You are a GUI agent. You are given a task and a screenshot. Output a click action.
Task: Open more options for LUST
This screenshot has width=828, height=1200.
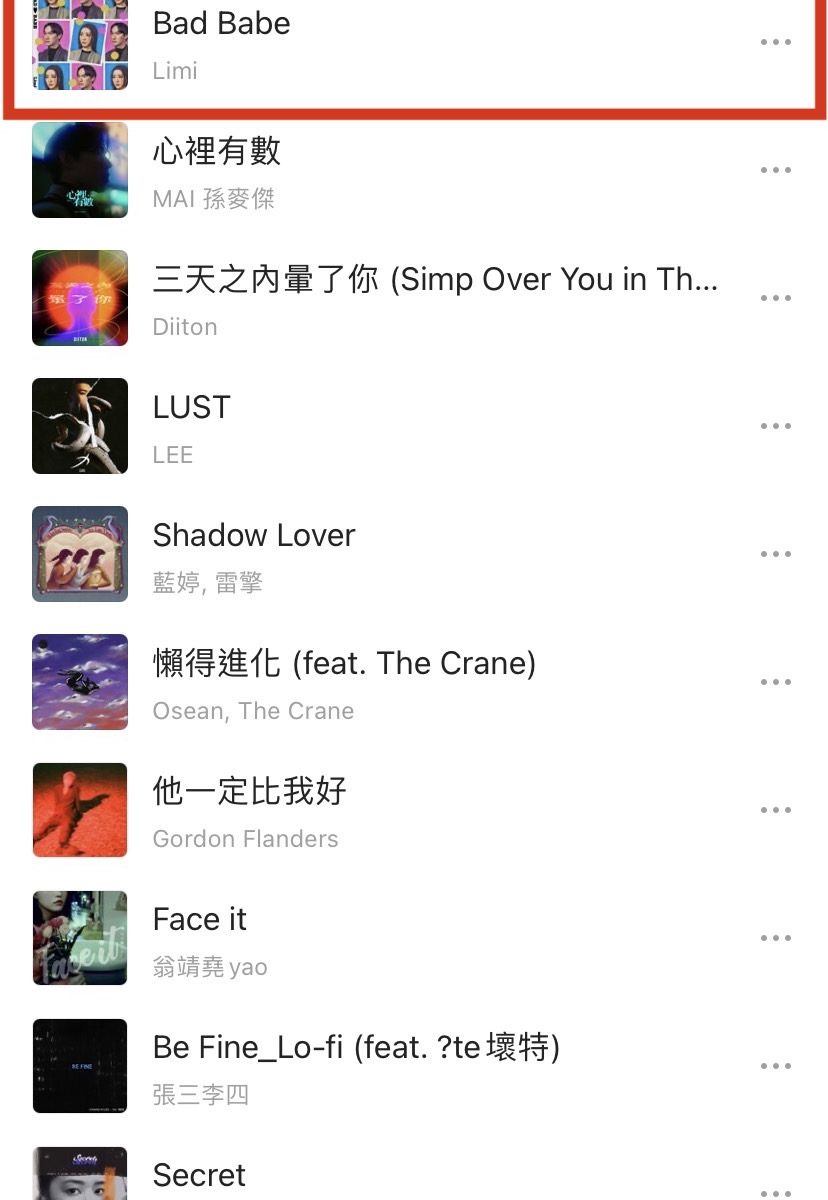pyautogui.click(x=775, y=426)
